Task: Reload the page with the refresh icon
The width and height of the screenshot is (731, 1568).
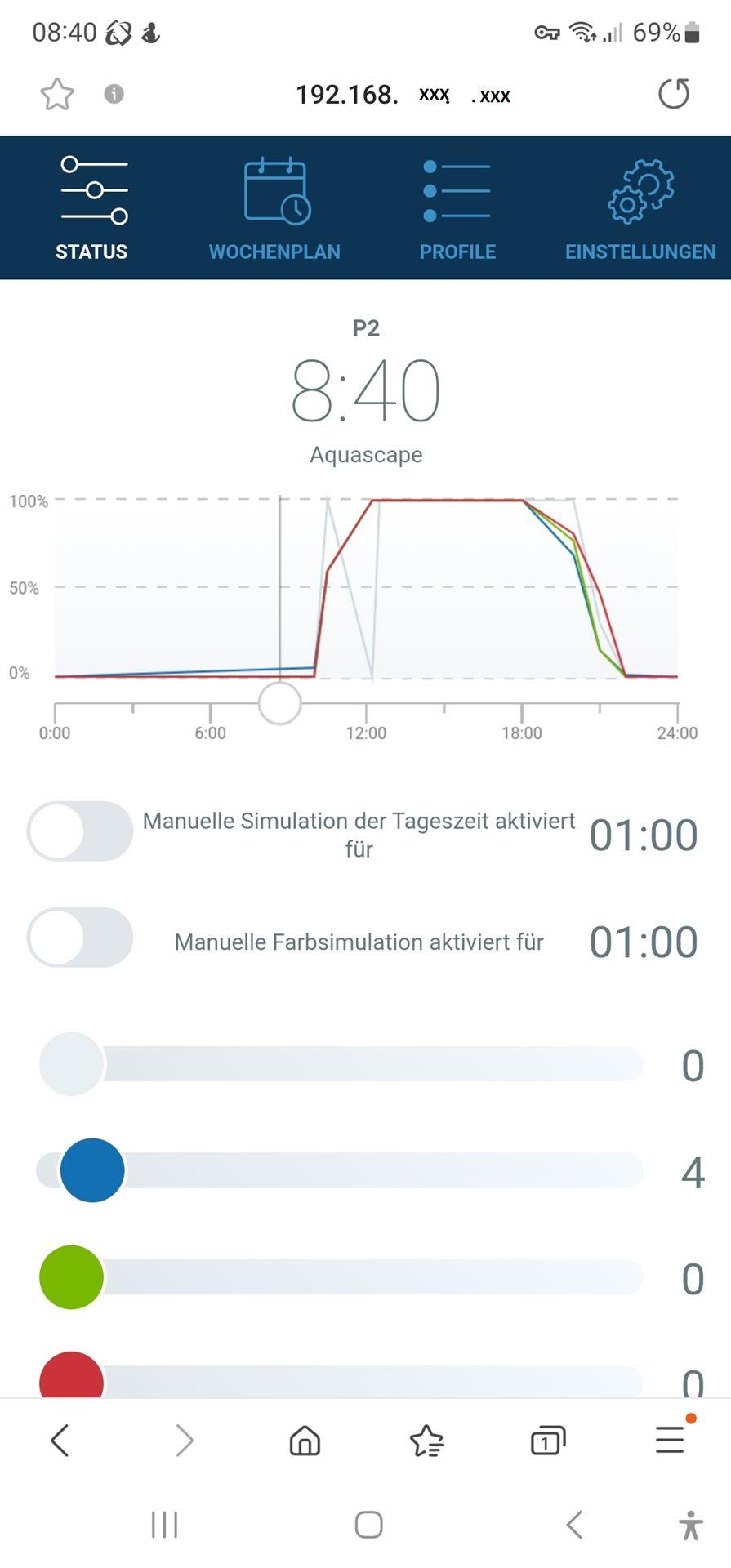Action: click(x=673, y=93)
